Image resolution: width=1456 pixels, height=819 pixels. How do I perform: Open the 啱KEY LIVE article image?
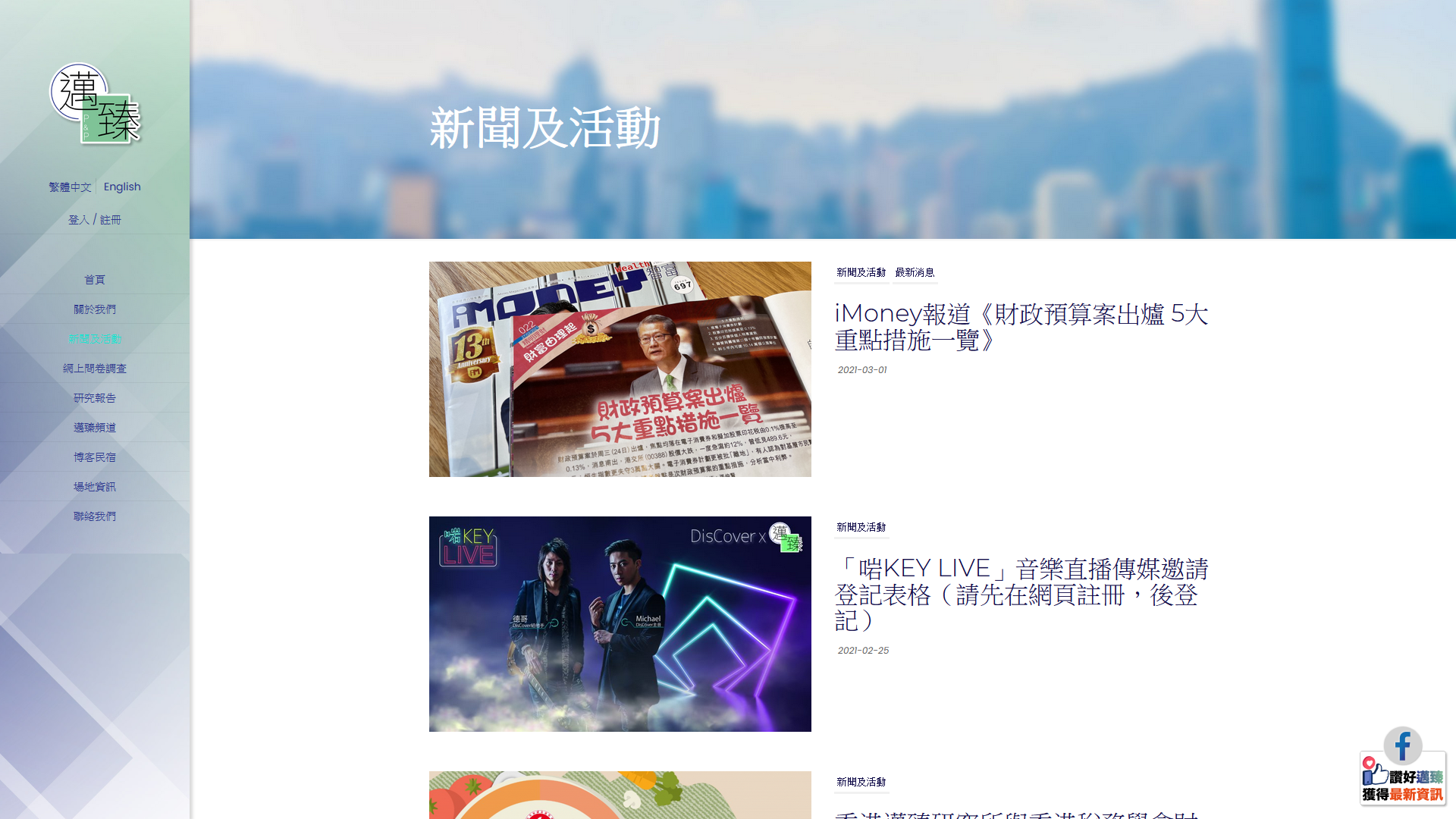pyautogui.click(x=620, y=624)
